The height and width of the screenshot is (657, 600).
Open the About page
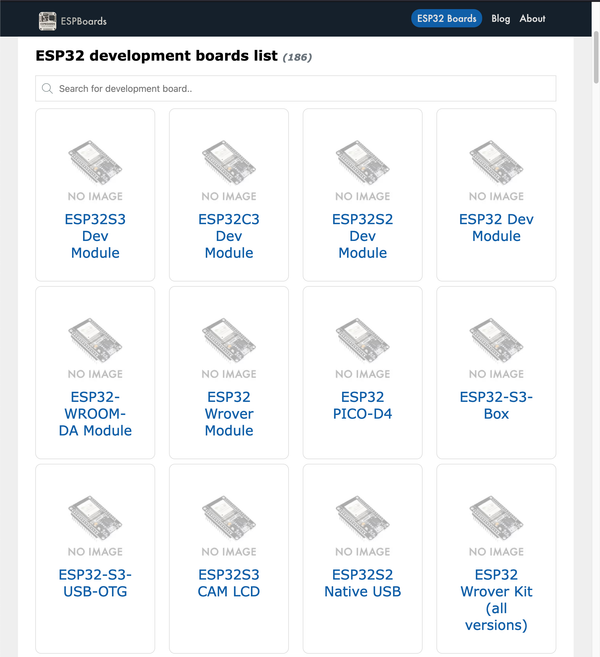tap(533, 19)
